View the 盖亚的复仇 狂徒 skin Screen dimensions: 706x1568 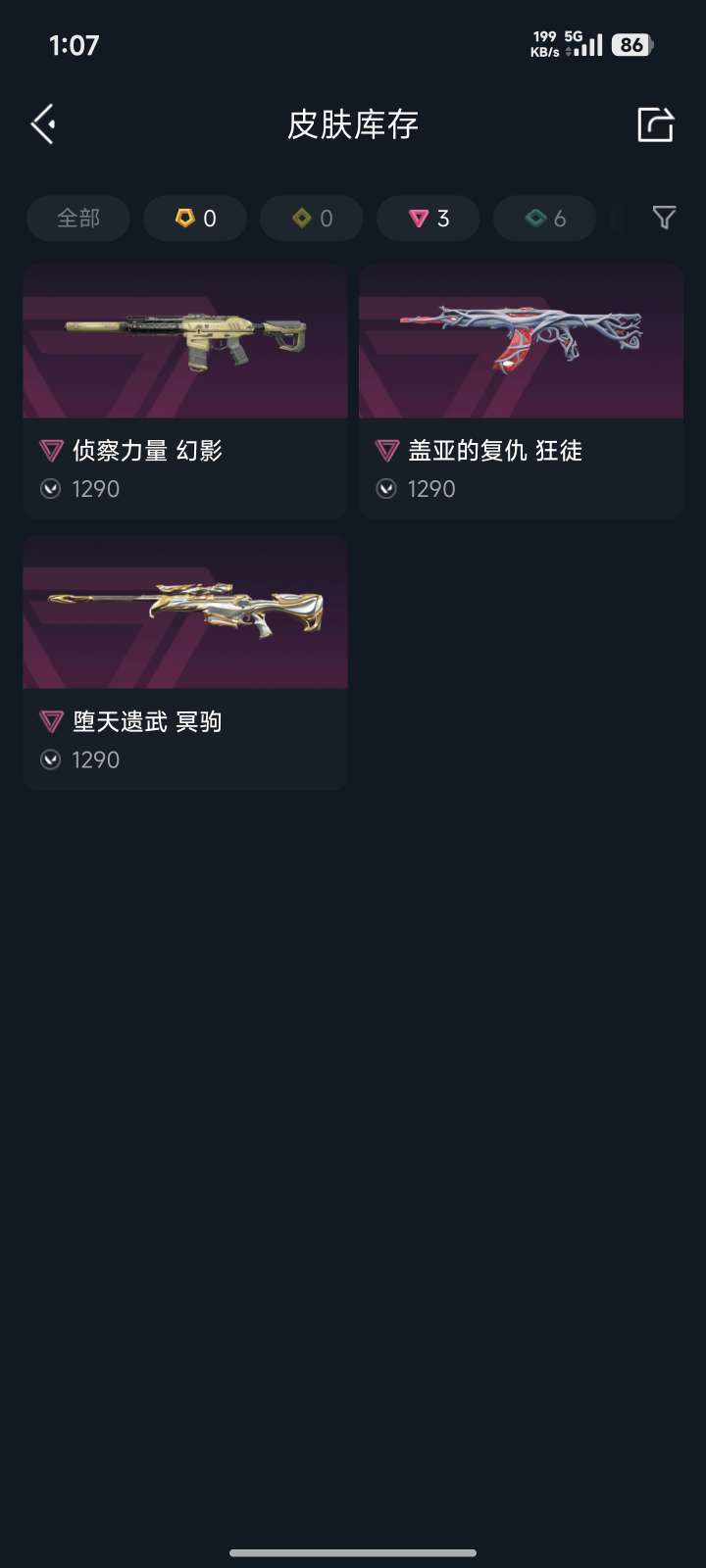521,390
